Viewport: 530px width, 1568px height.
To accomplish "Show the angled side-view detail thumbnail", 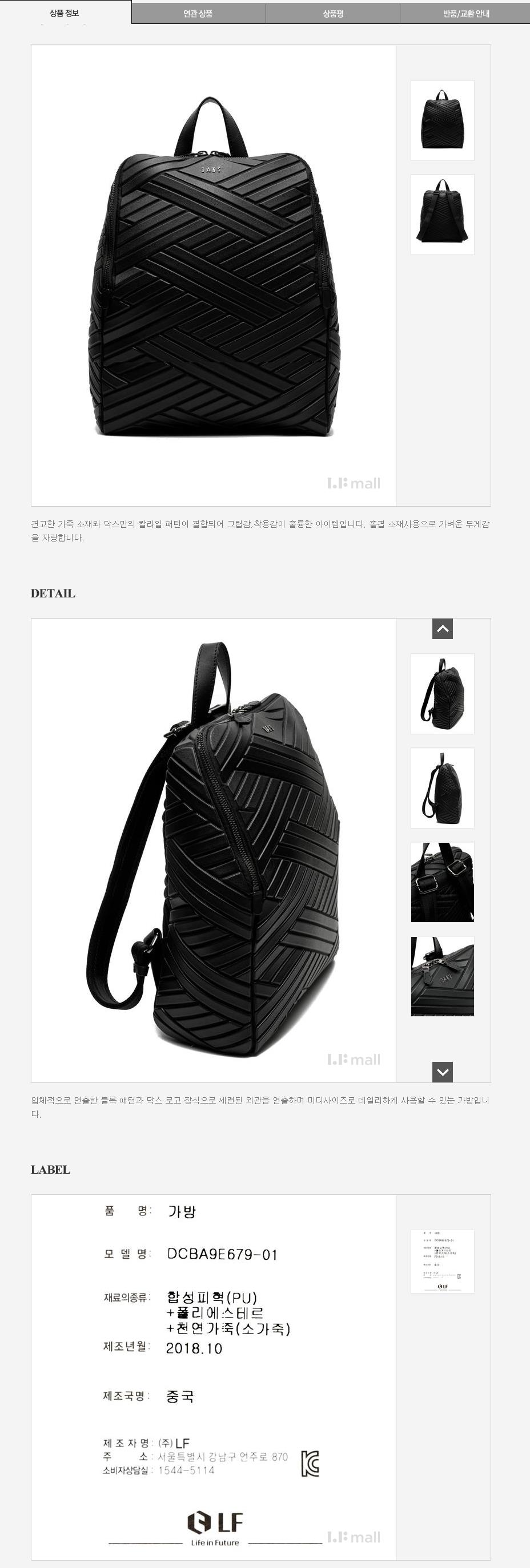I will coord(442,694).
